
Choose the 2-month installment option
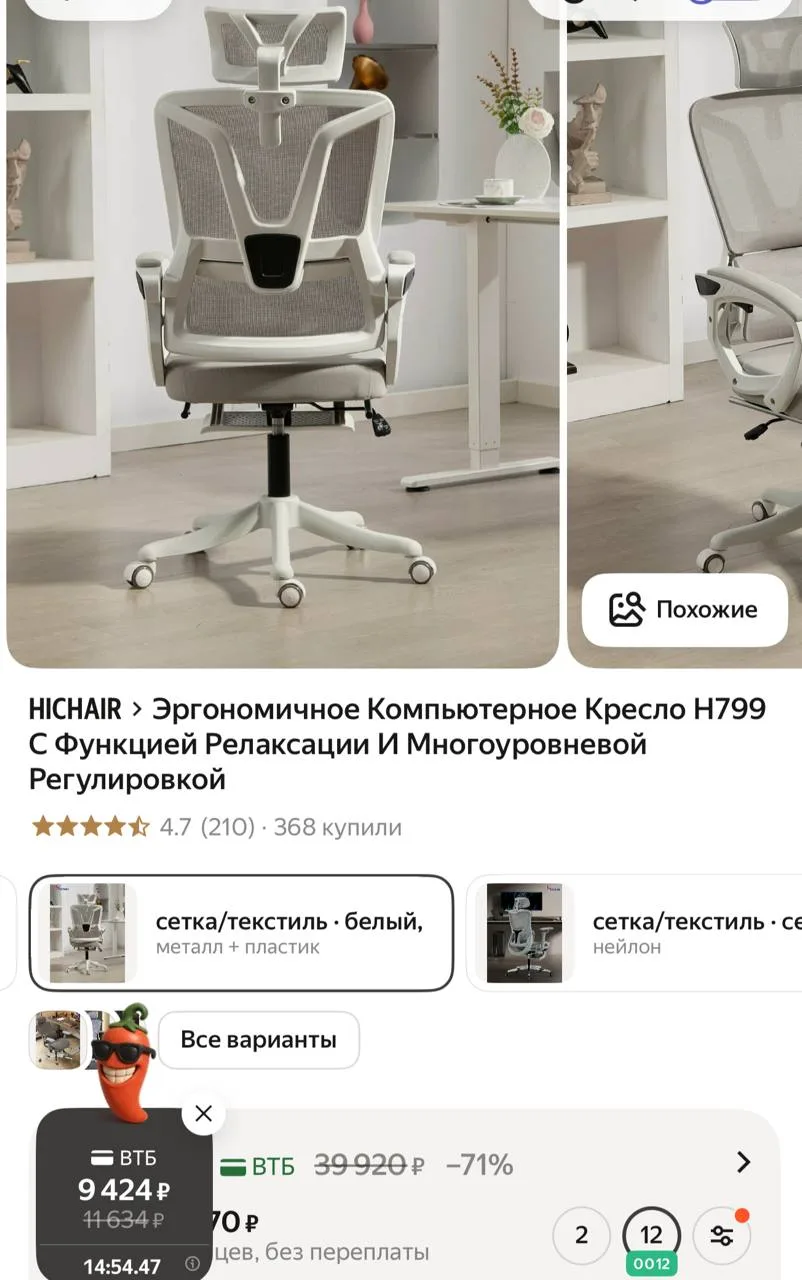(x=581, y=1234)
